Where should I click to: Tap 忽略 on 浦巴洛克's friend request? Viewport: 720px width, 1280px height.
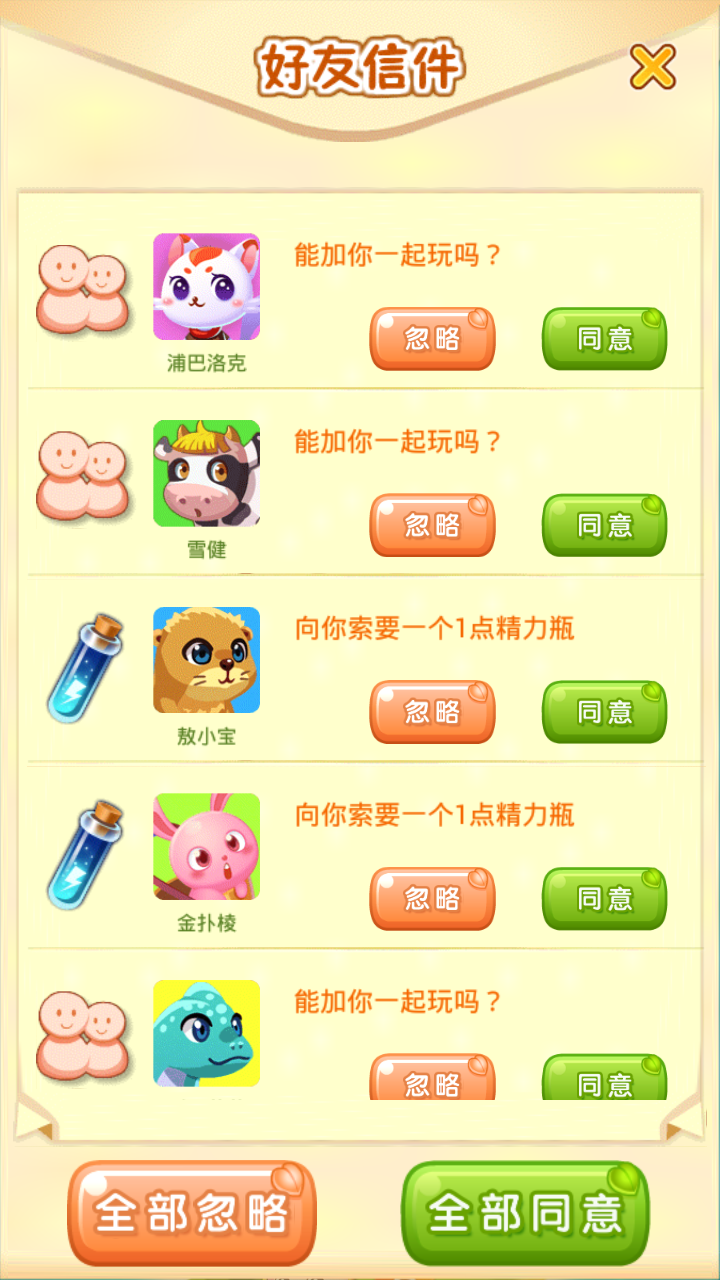pos(432,339)
